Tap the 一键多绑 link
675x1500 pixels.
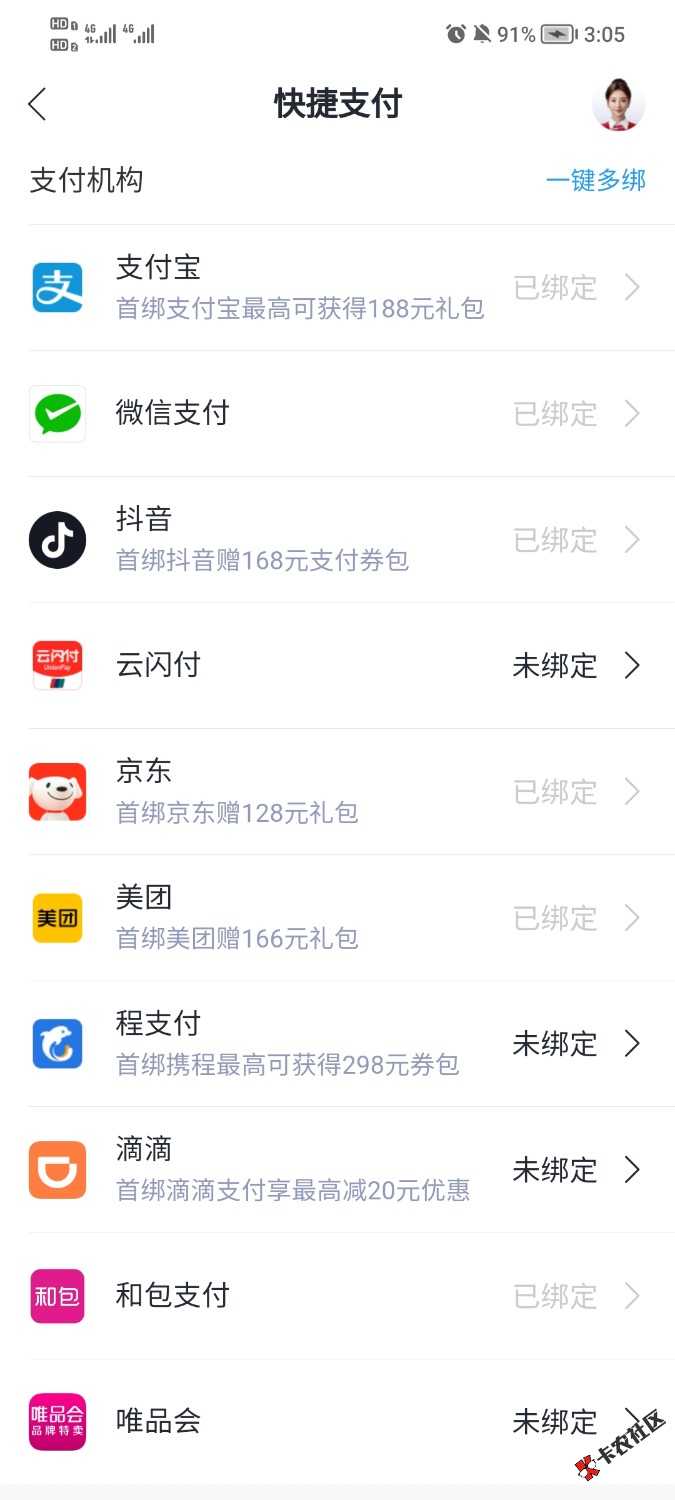[595, 181]
